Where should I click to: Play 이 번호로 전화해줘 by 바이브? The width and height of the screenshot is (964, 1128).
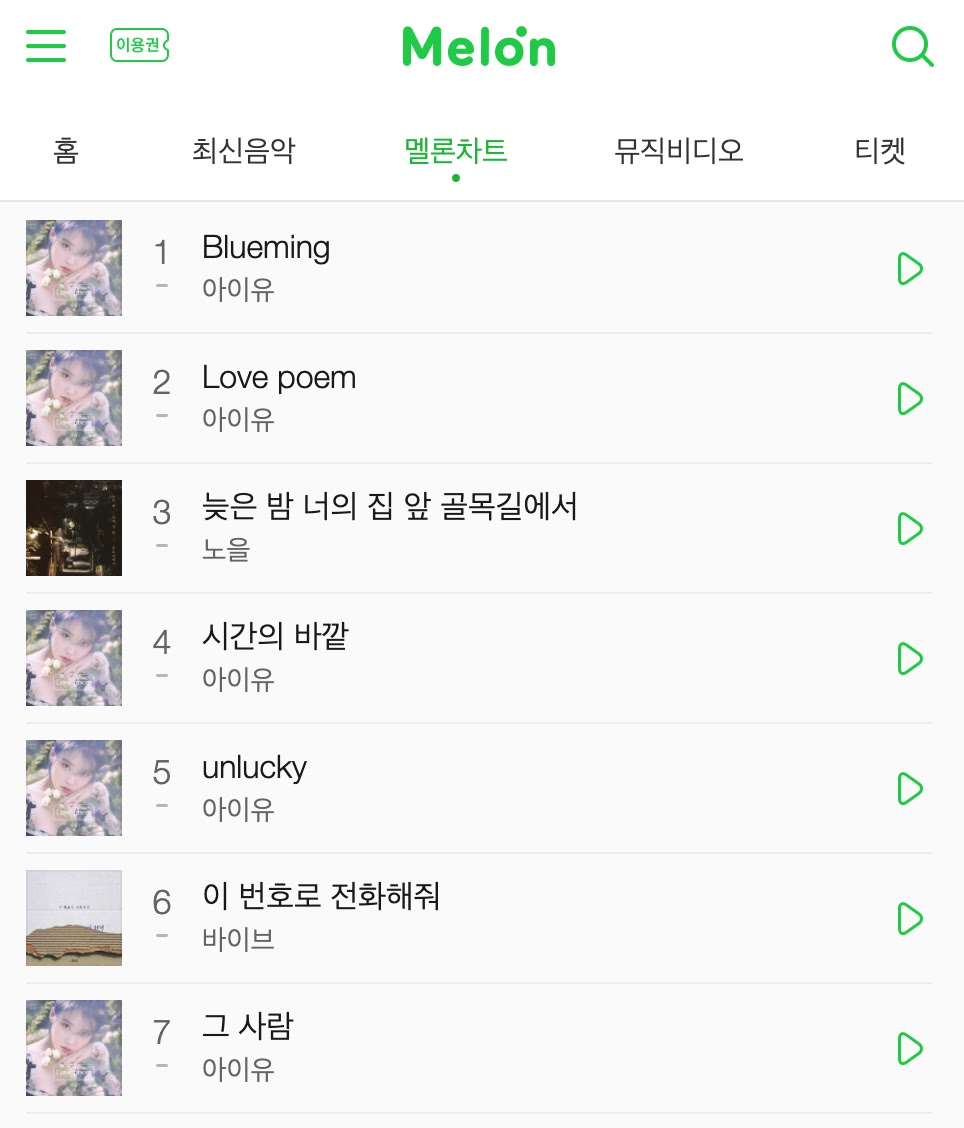tap(909, 918)
